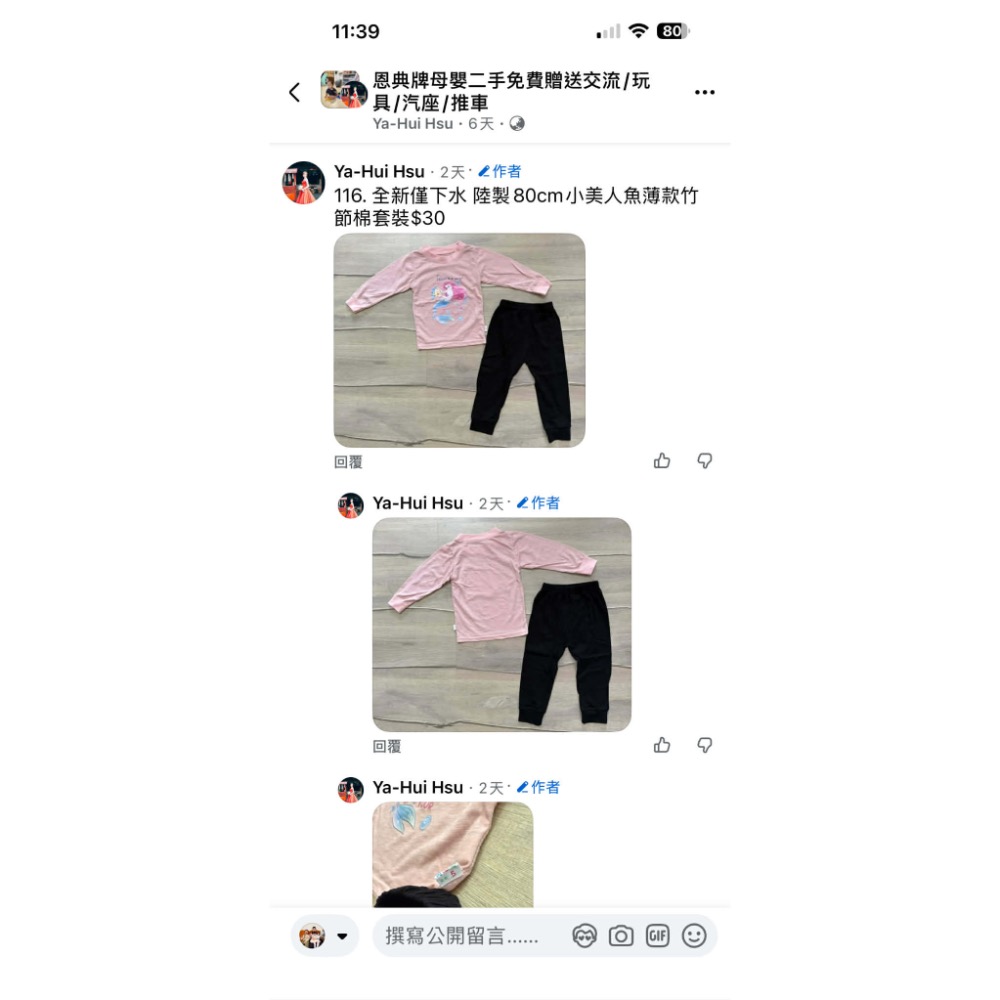This screenshot has width=1000, height=1000.
Task: Reply to the item 116 comment
Action: tap(348, 462)
